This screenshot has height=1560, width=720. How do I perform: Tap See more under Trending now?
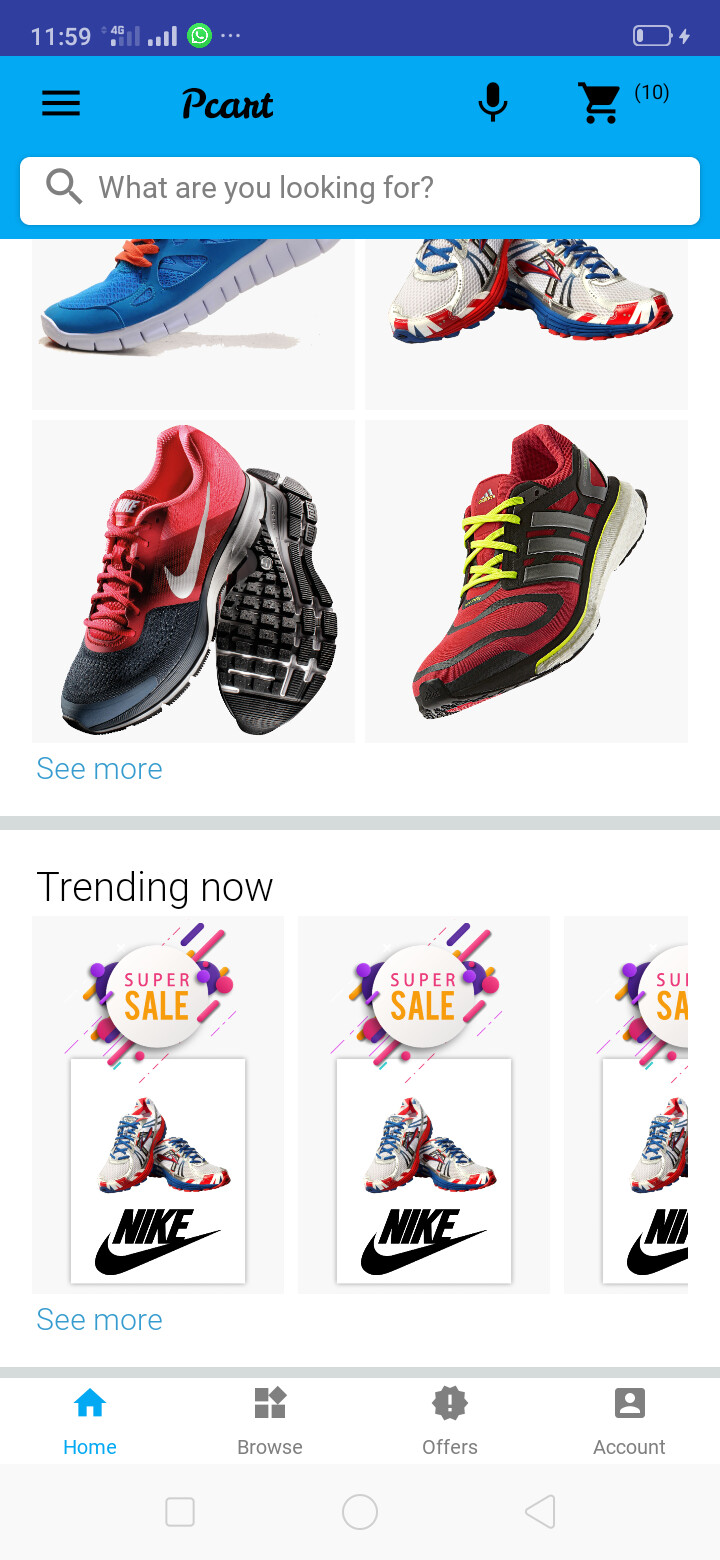pos(99,1319)
